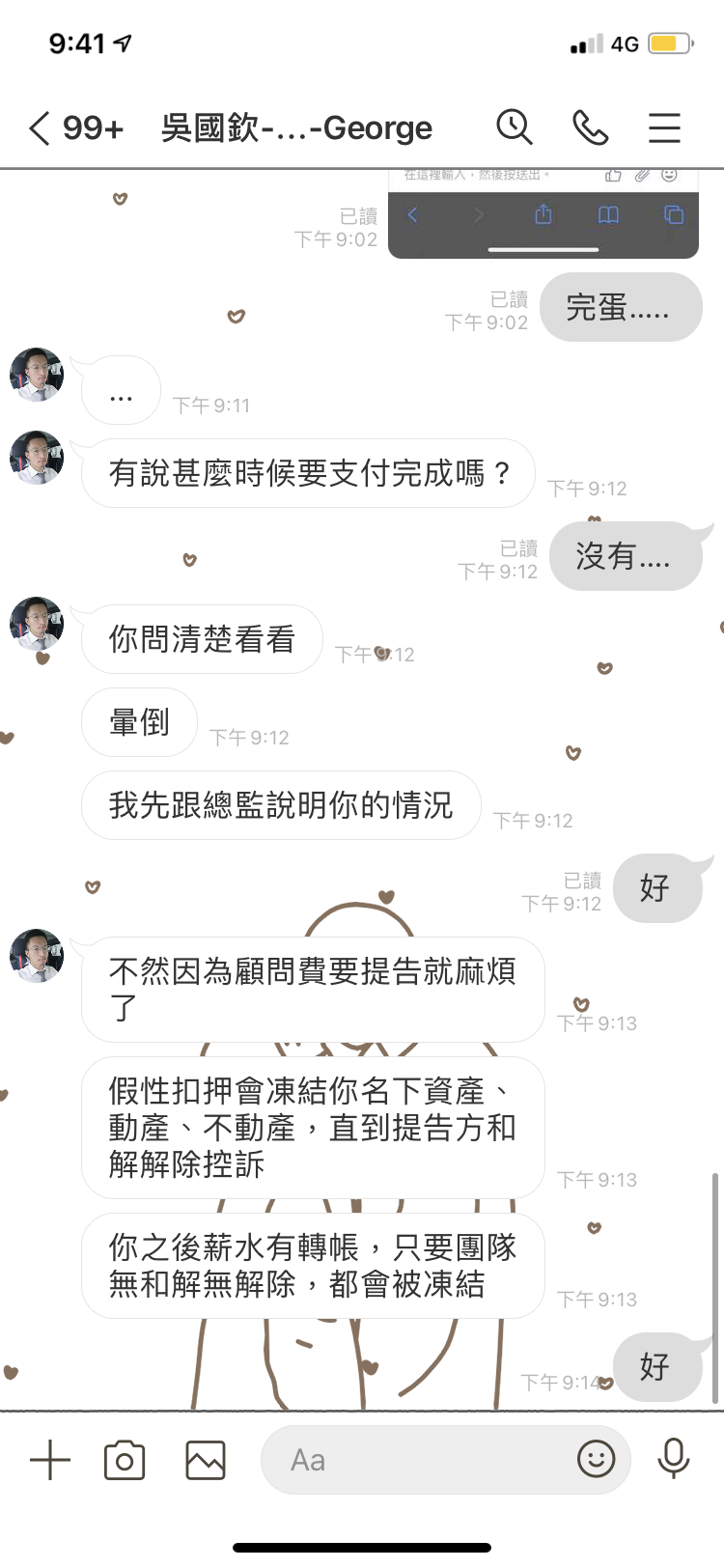
Task: Focus the Aa message input field
Action: [425, 1460]
